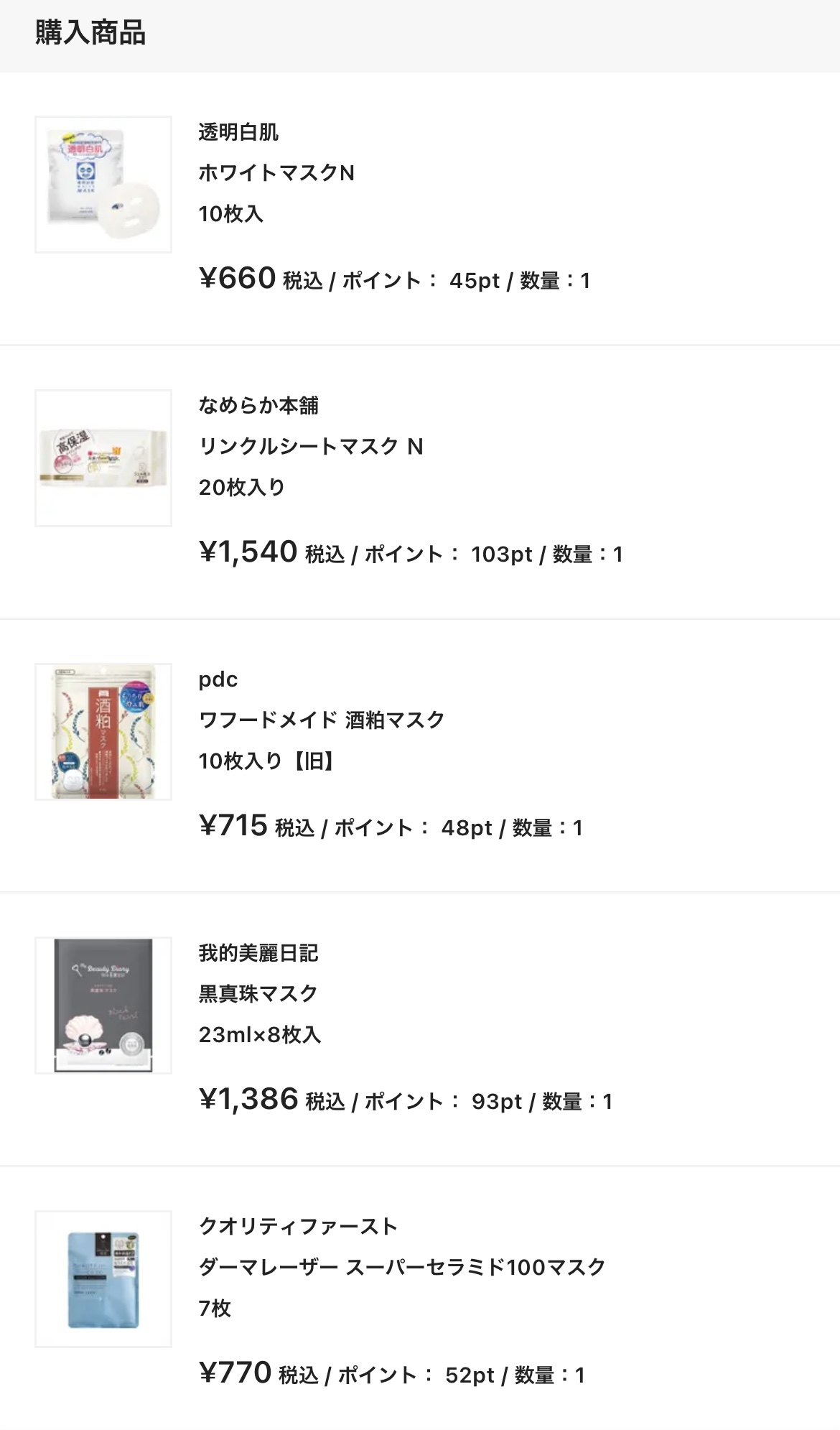Click the 透明白肌 ホワイトマスクN product thumbnail
The image size is (840, 1430).
pyautogui.click(x=103, y=182)
